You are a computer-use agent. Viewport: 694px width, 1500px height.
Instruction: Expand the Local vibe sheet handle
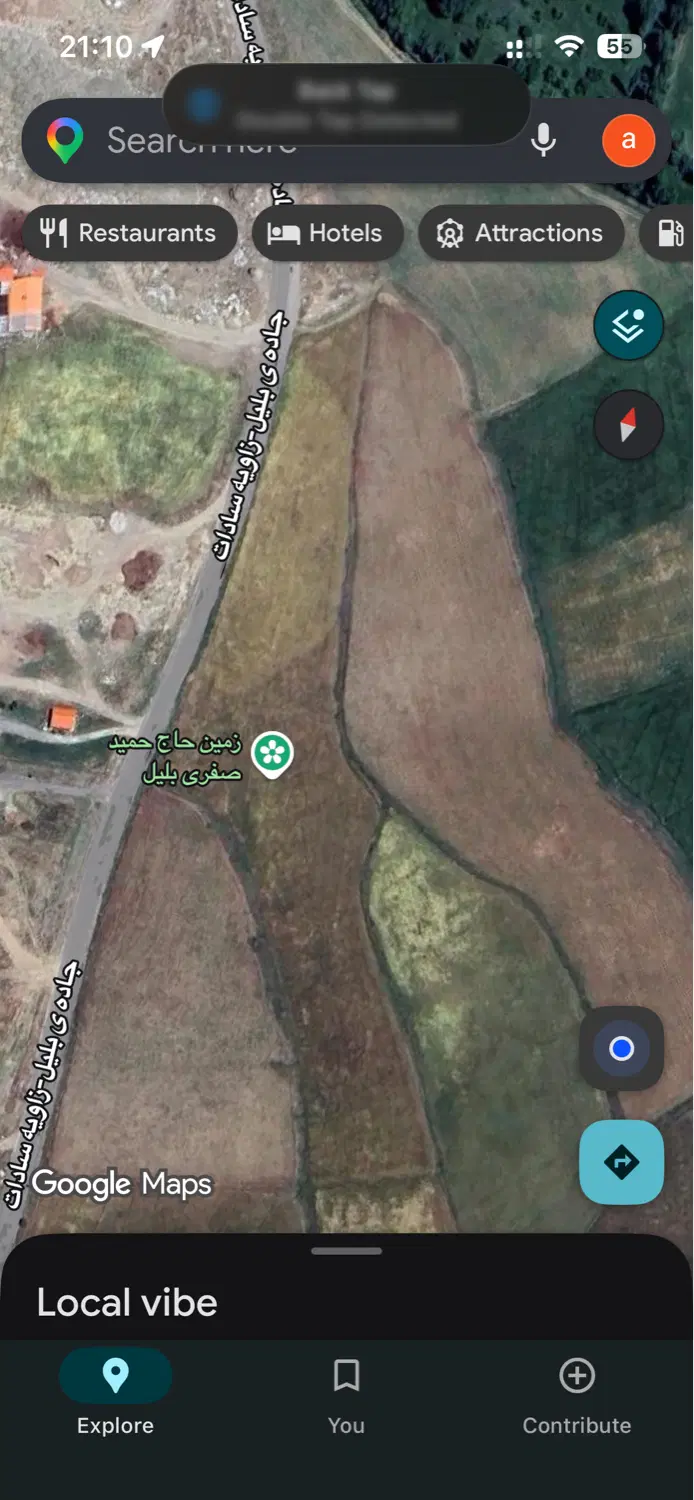tap(346, 1251)
